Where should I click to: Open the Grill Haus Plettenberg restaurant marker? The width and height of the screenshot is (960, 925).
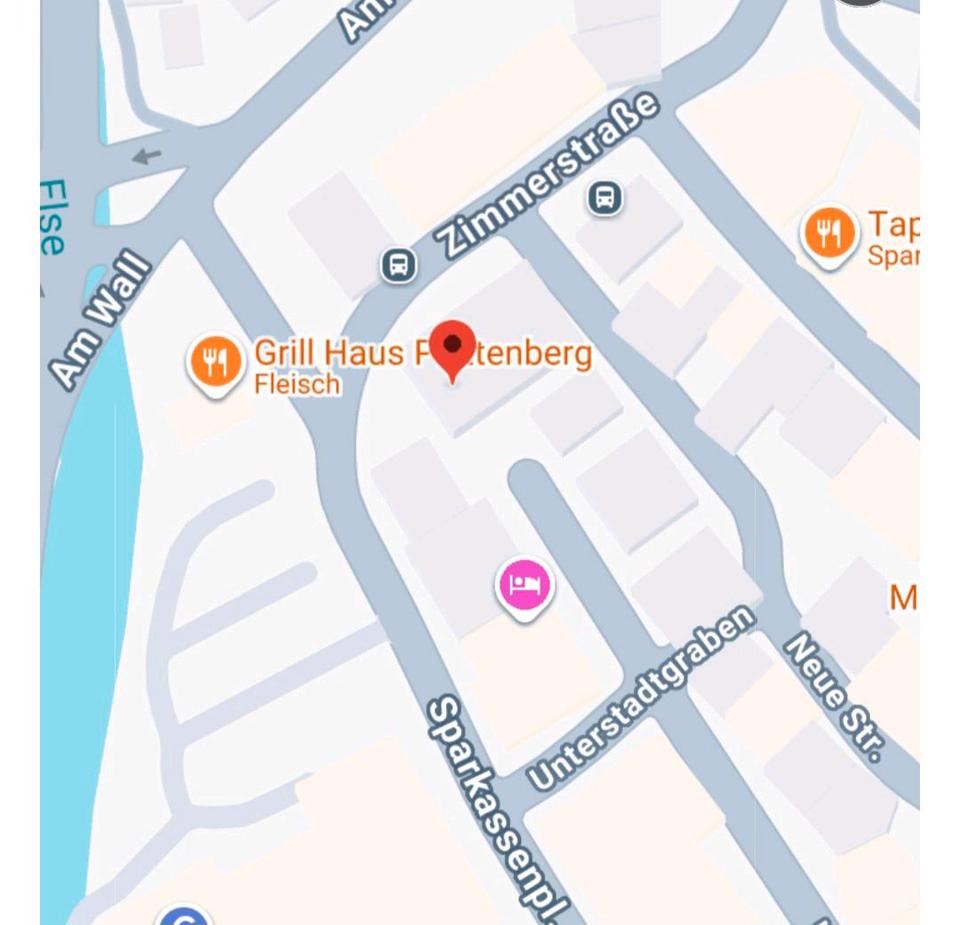215,364
